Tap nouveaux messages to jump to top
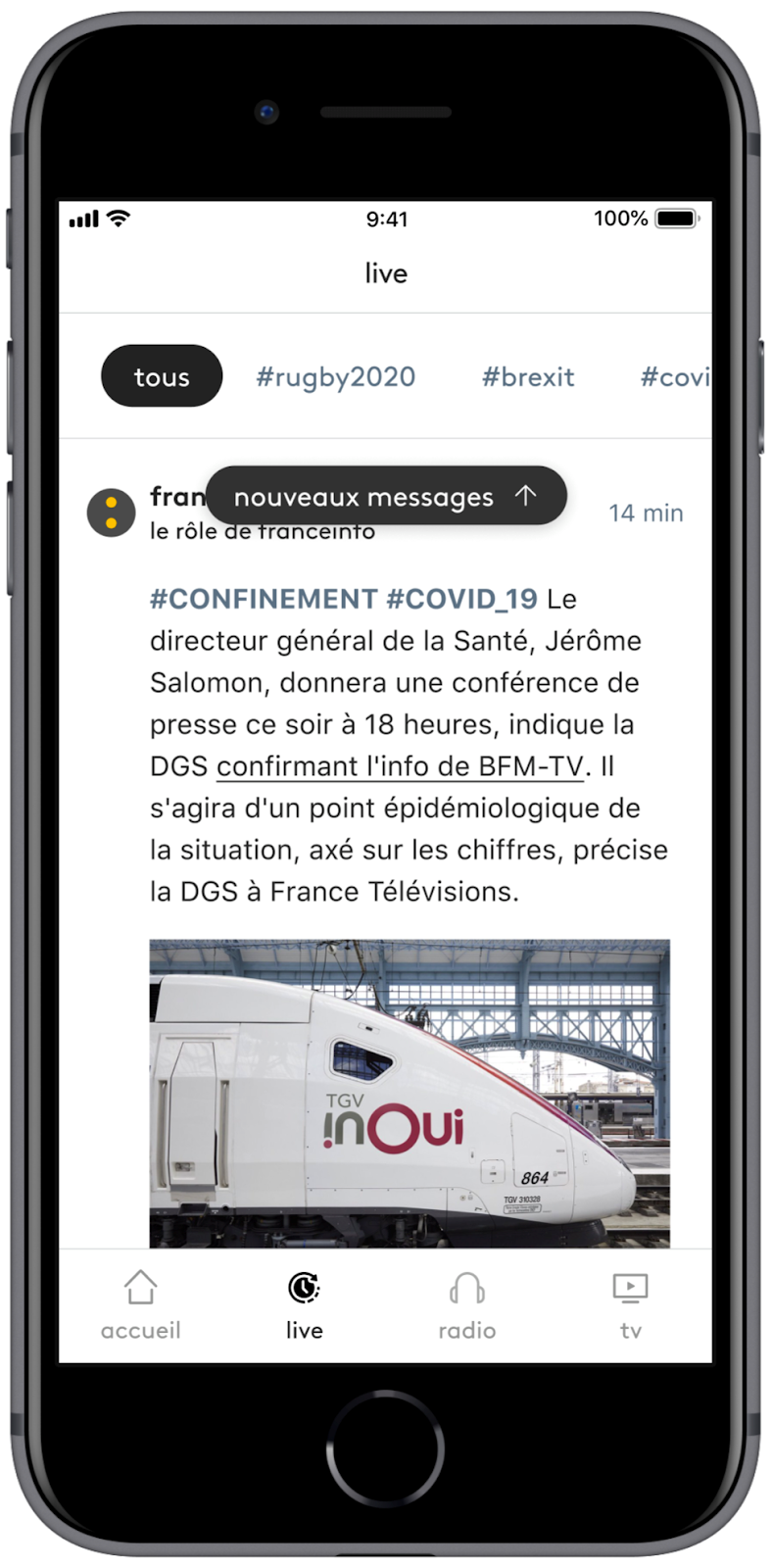Screen dimensions: 771x1568 [x=385, y=496]
